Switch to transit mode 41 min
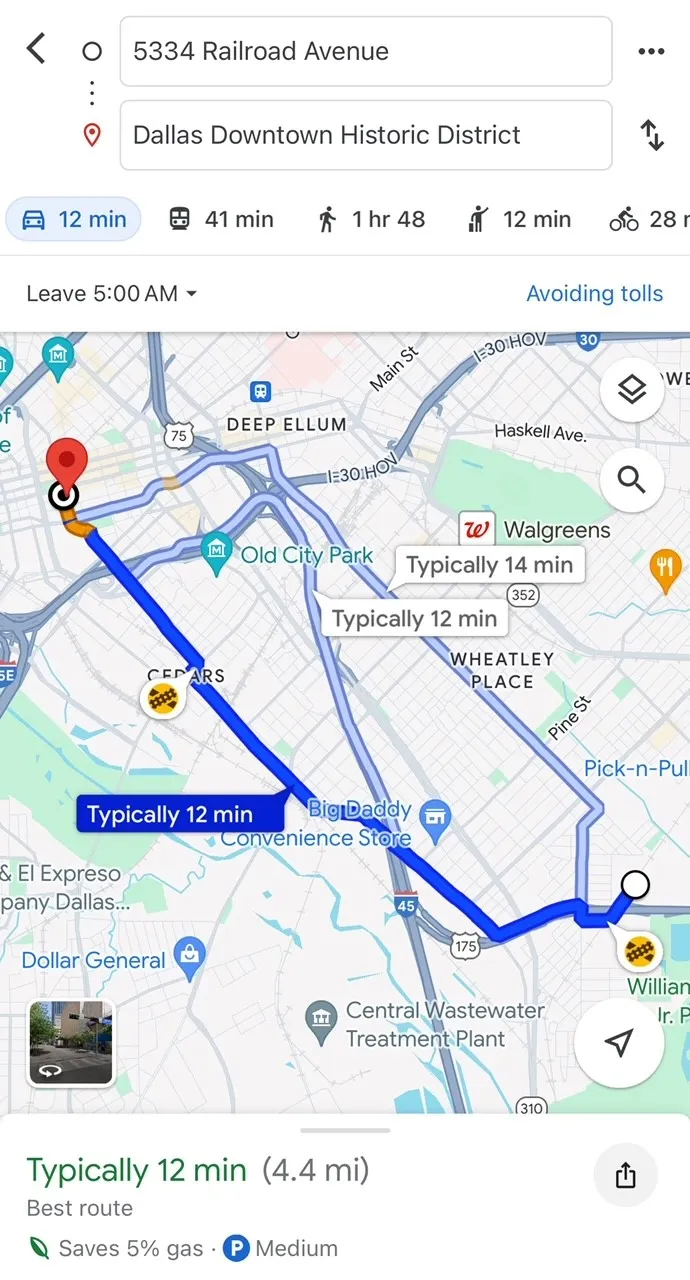The height and width of the screenshot is (1280, 690). click(221, 219)
